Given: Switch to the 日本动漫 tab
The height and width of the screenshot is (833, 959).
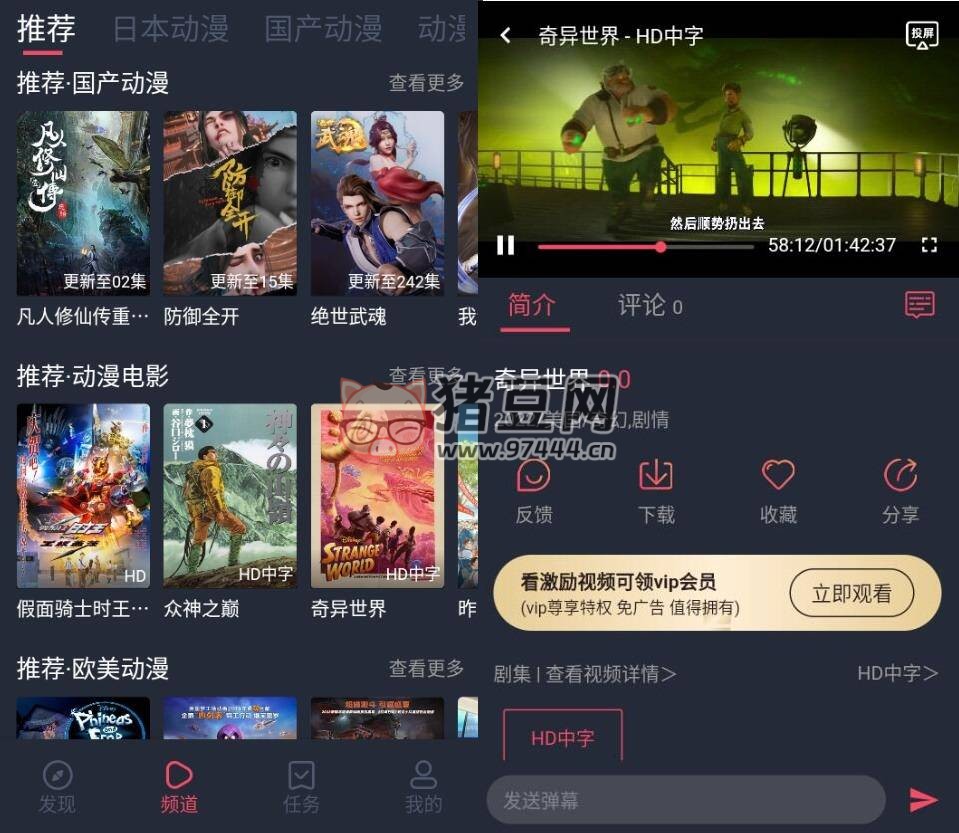Looking at the screenshot, I should click(170, 29).
